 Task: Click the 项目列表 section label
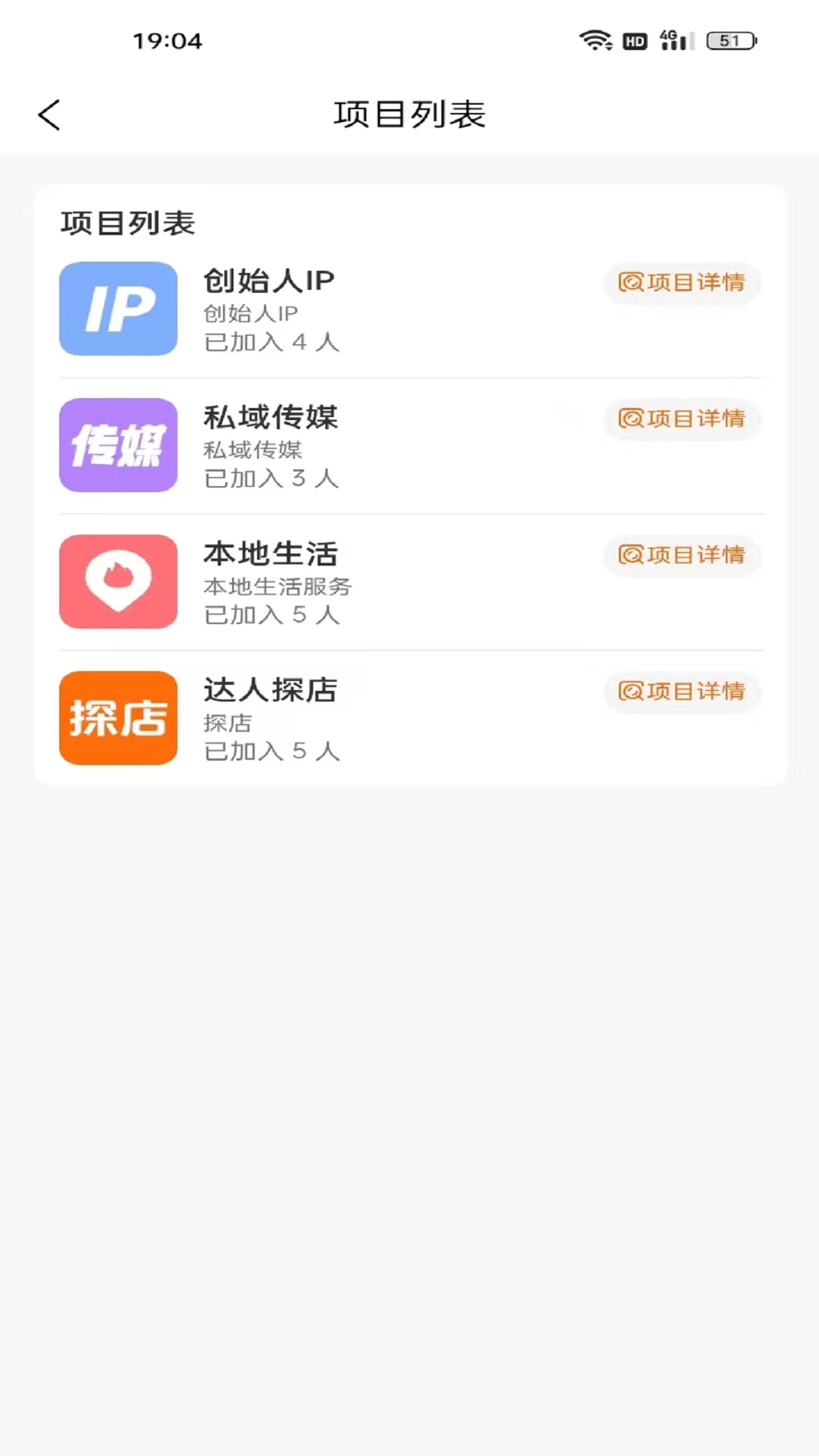click(x=126, y=223)
